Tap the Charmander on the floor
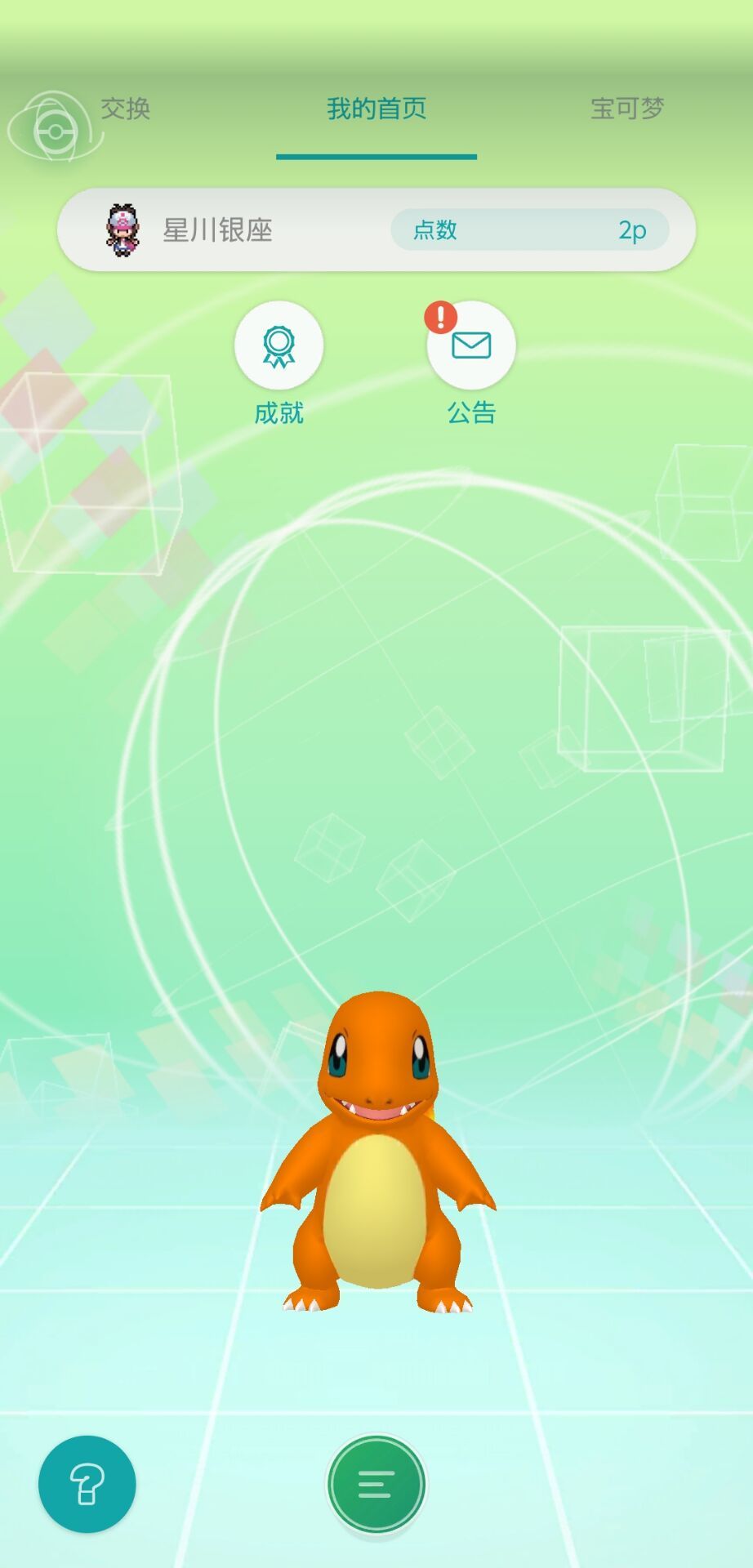This screenshot has height=1568, width=753. [377, 1151]
